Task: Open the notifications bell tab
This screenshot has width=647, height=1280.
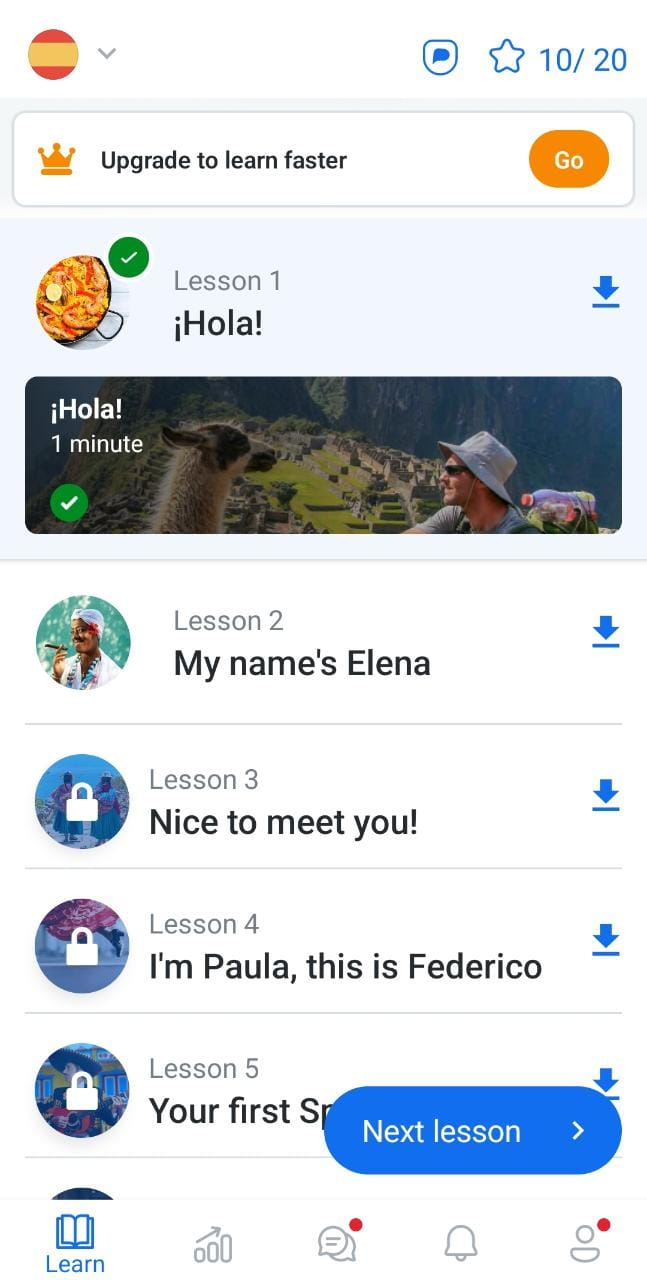Action: (x=460, y=1243)
